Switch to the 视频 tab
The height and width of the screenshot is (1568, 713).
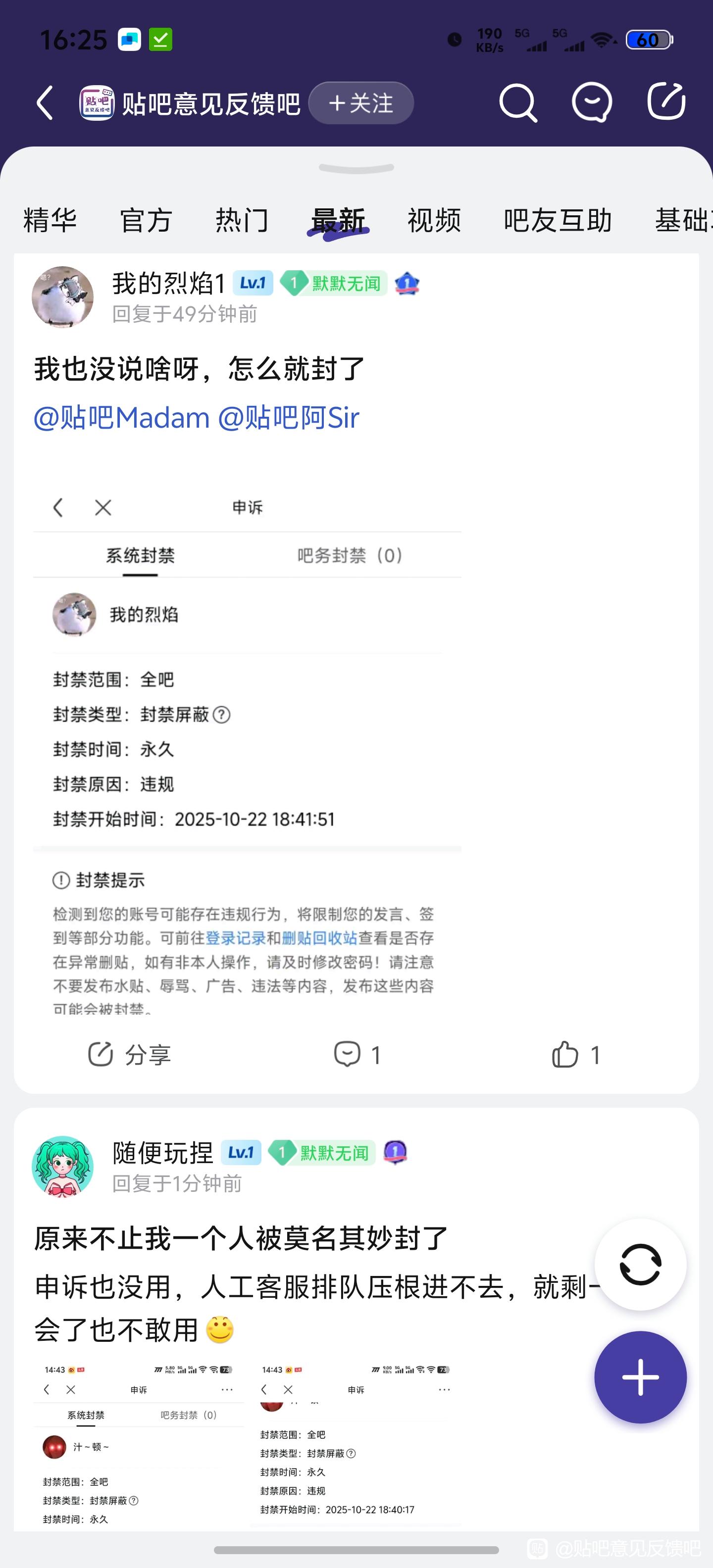[434, 220]
